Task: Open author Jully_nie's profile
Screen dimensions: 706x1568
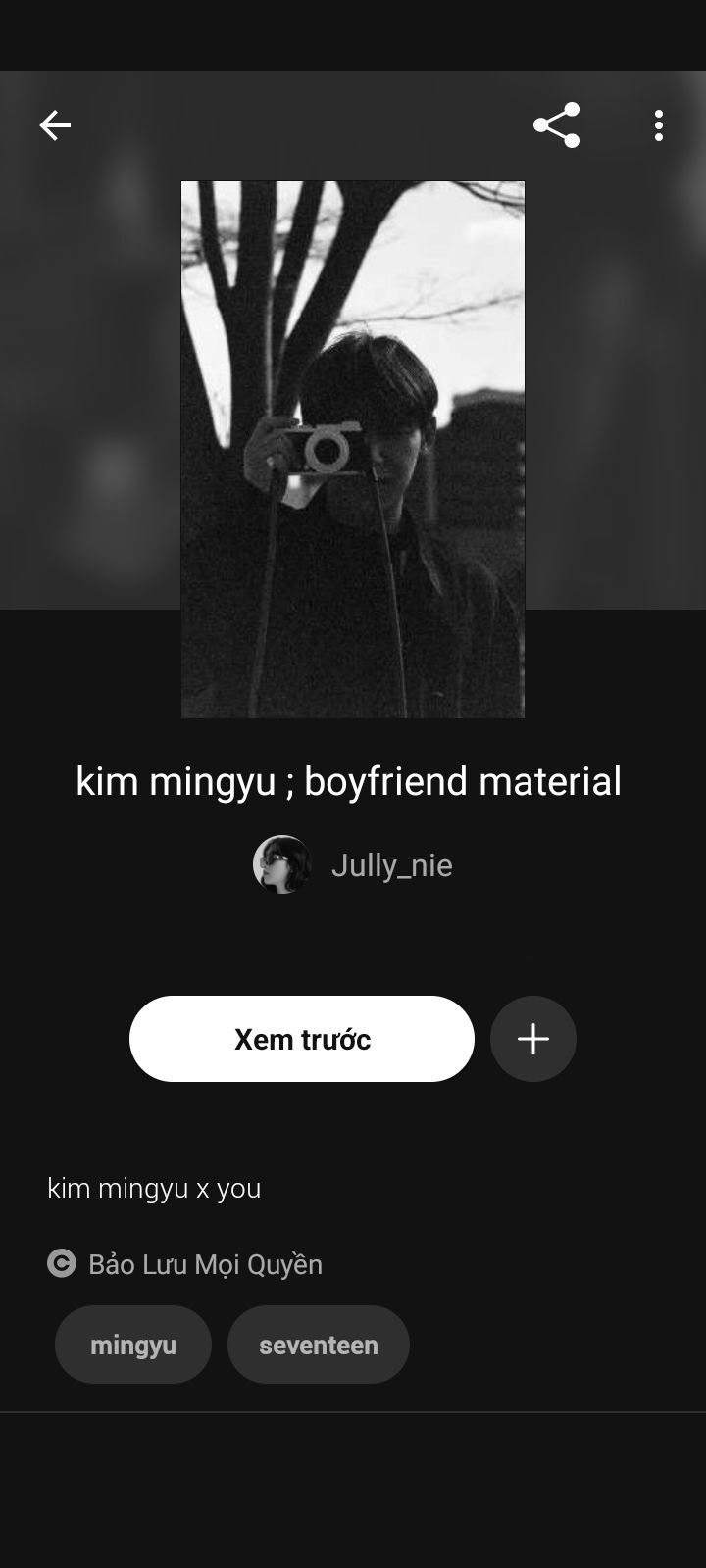Action: [353, 865]
